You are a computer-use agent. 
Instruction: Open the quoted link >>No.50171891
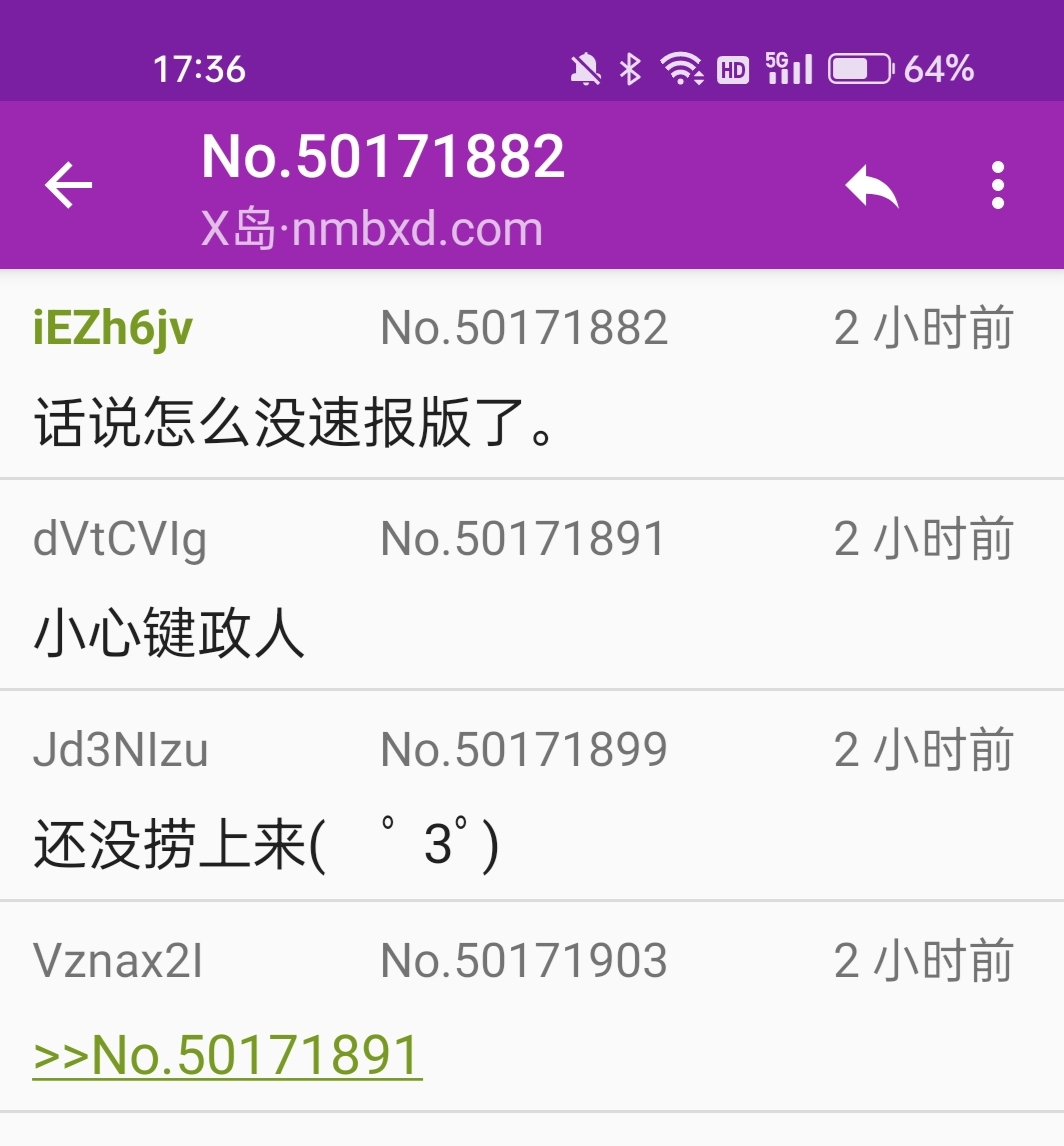click(227, 1056)
